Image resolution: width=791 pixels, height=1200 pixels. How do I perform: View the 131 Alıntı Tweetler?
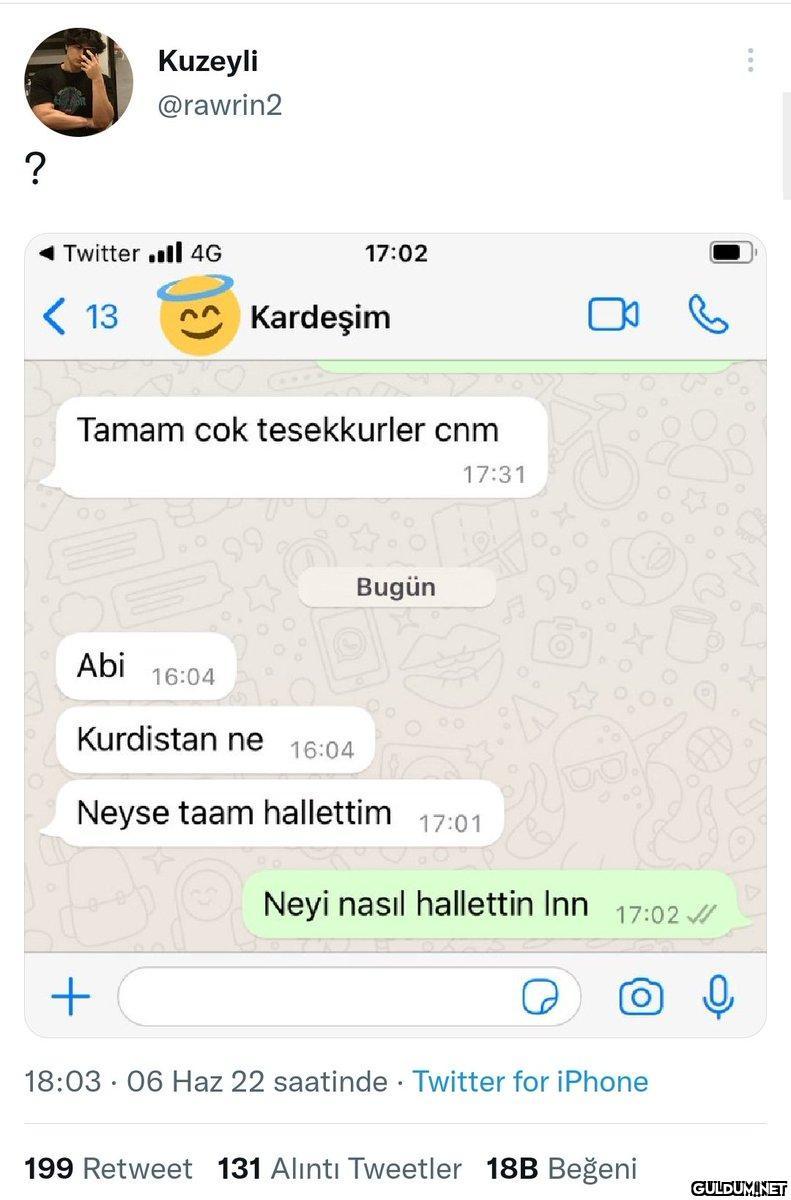click(339, 1168)
